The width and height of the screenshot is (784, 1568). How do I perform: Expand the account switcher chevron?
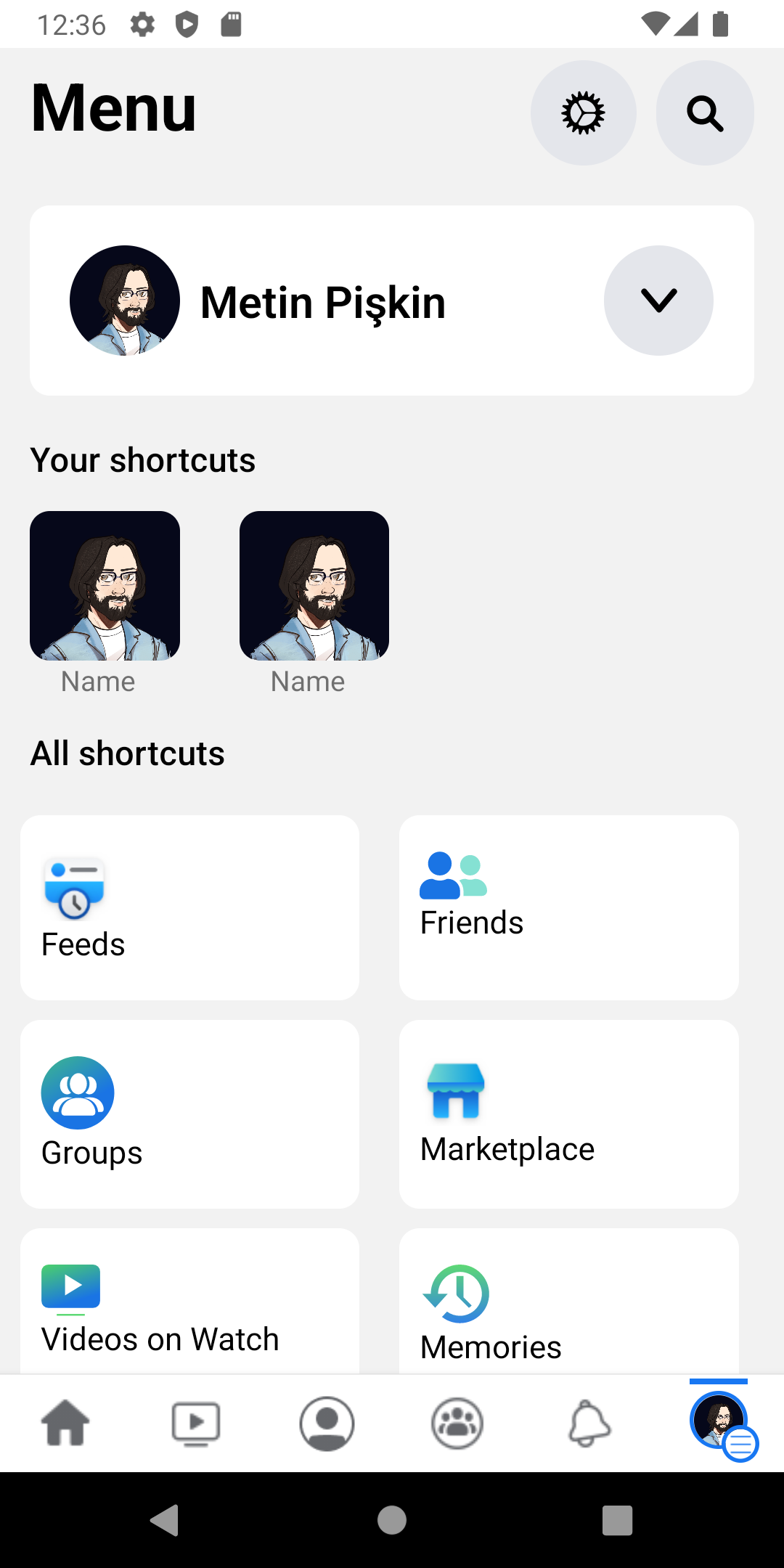pyautogui.click(x=658, y=301)
